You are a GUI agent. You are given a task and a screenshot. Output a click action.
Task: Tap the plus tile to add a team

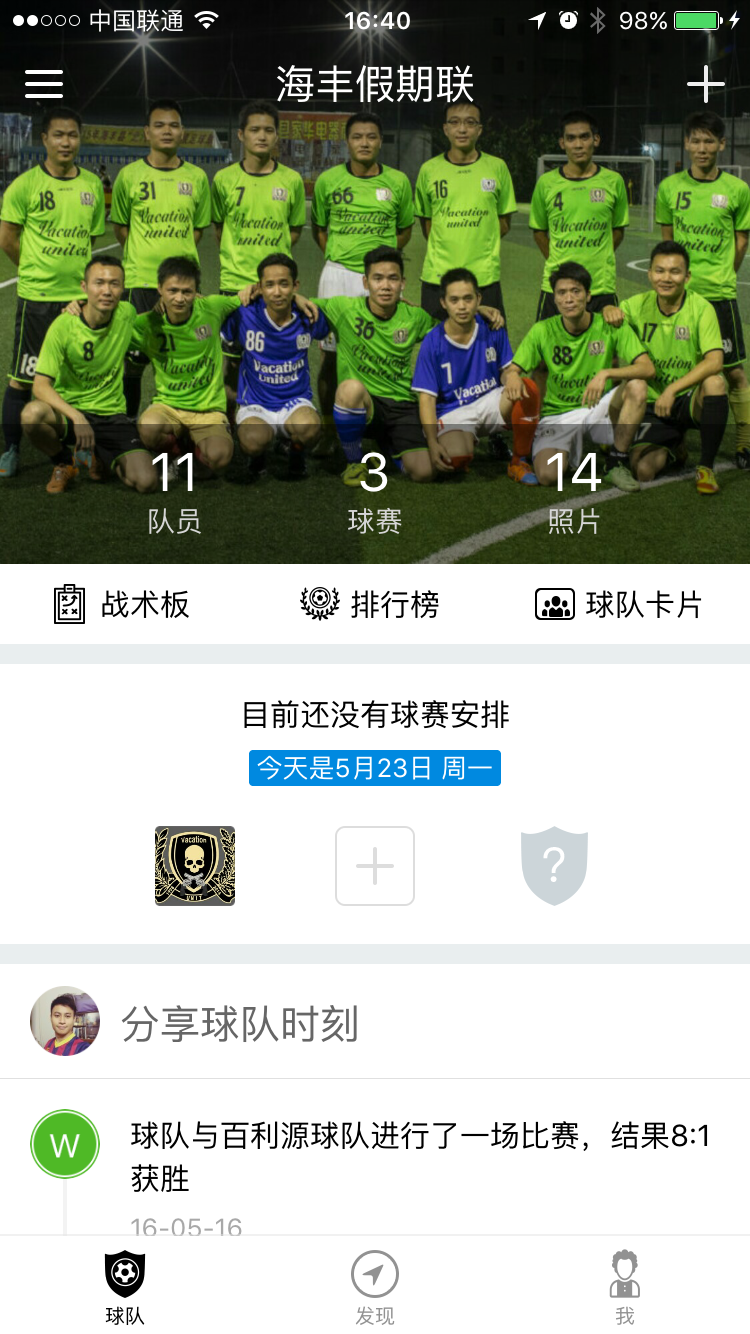374,866
